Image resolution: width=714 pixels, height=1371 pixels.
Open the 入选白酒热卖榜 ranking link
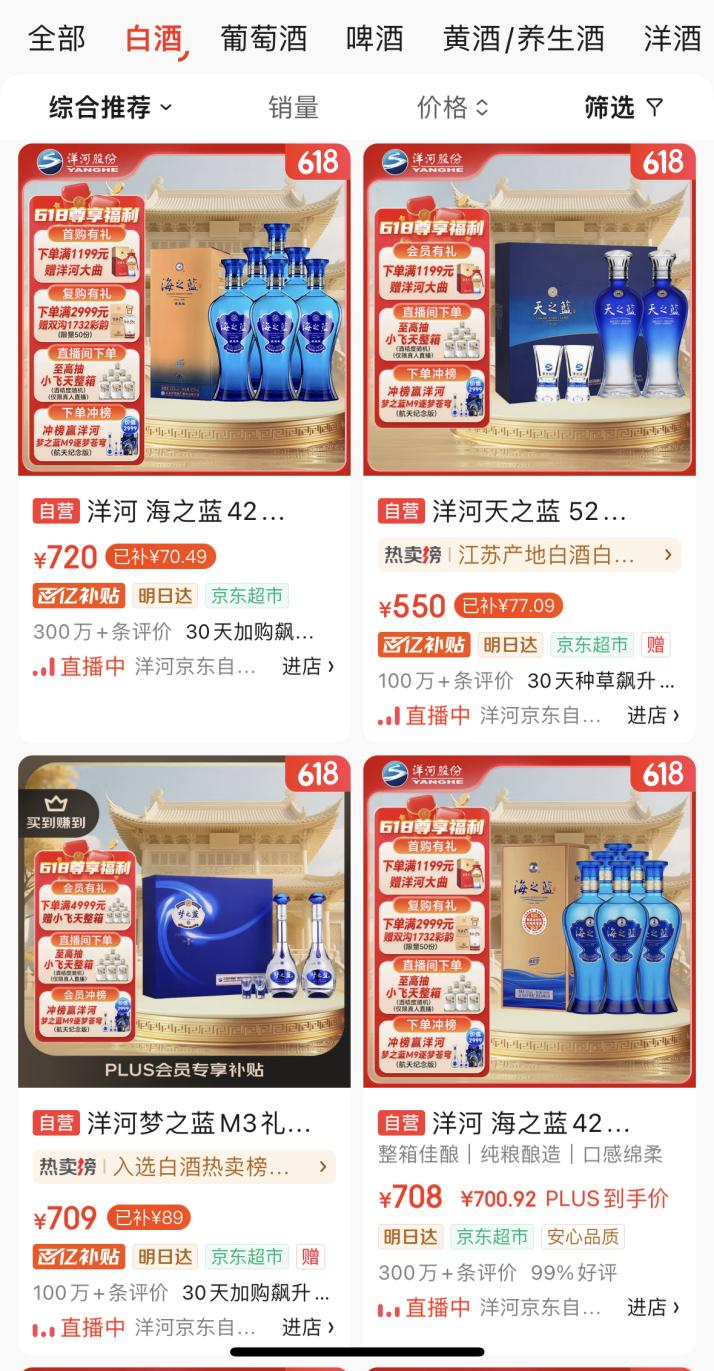[184, 1167]
